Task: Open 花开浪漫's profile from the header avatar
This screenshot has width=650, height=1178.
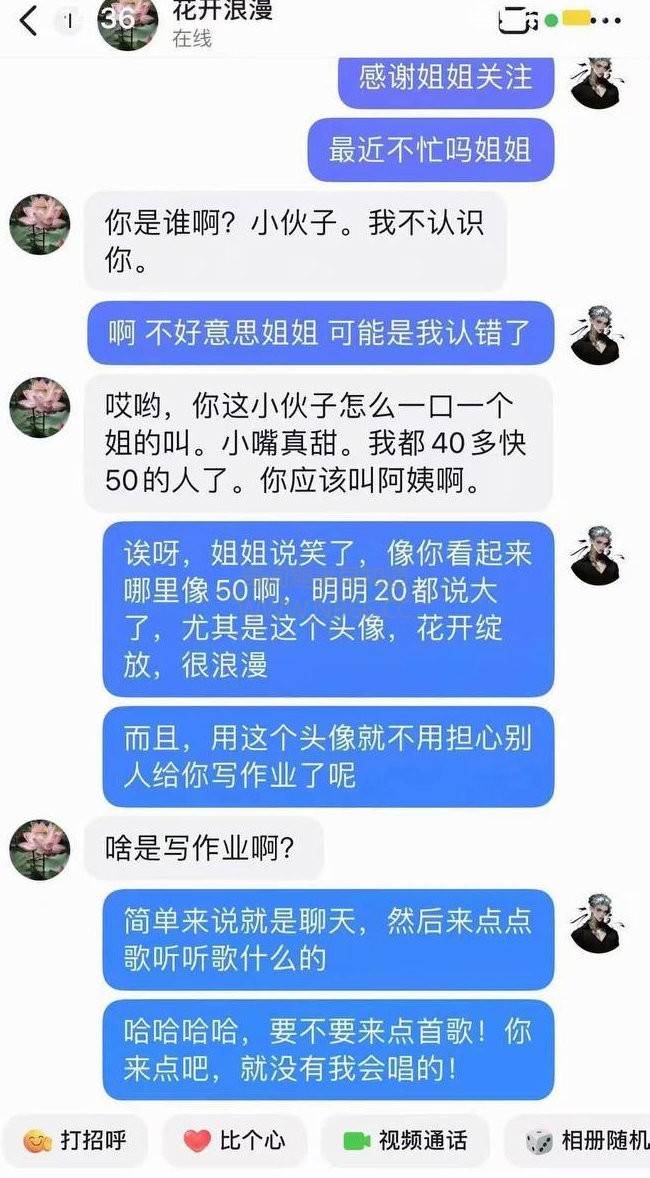Action: click(127, 22)
